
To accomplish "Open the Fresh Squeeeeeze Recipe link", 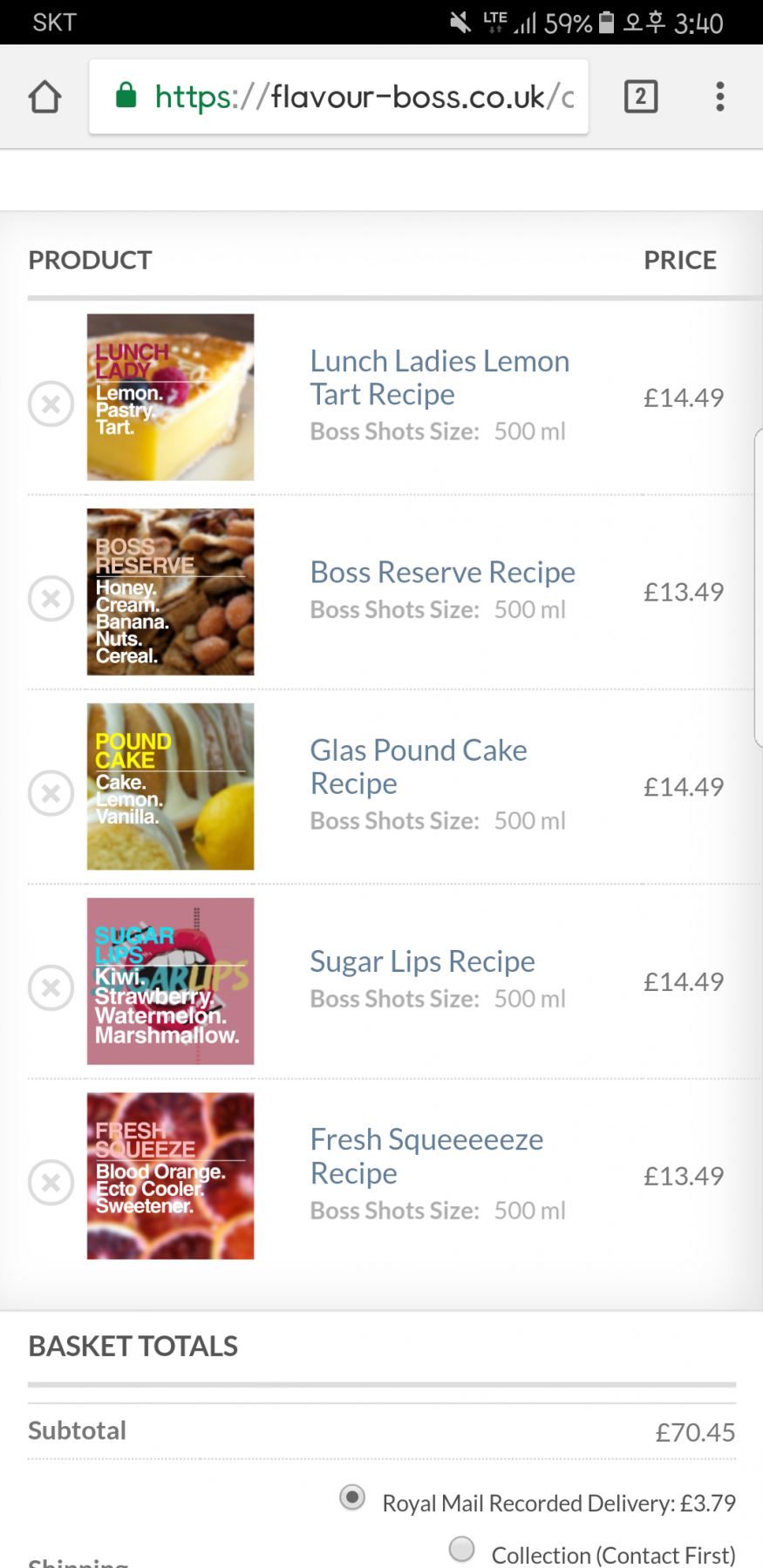I will 426,1156.
